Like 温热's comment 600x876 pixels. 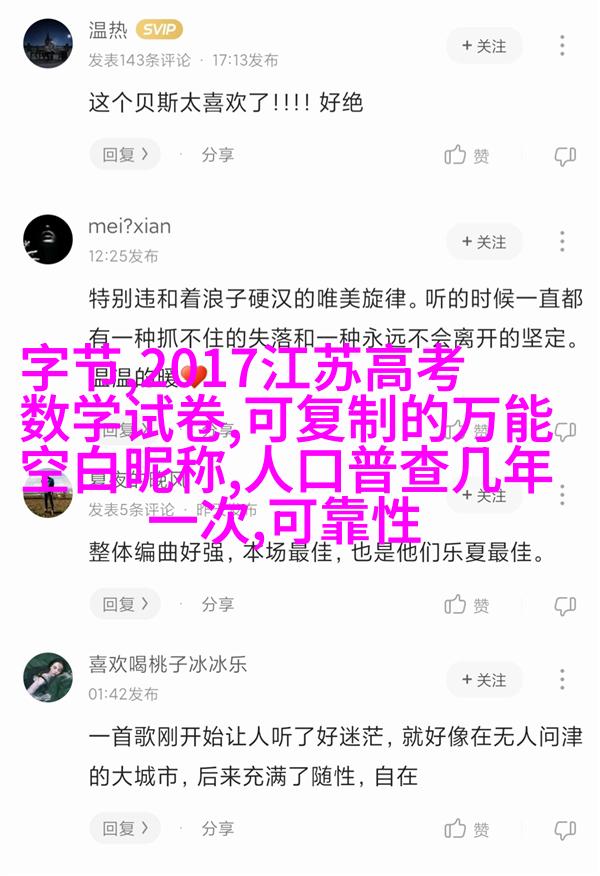pos(467,155)
